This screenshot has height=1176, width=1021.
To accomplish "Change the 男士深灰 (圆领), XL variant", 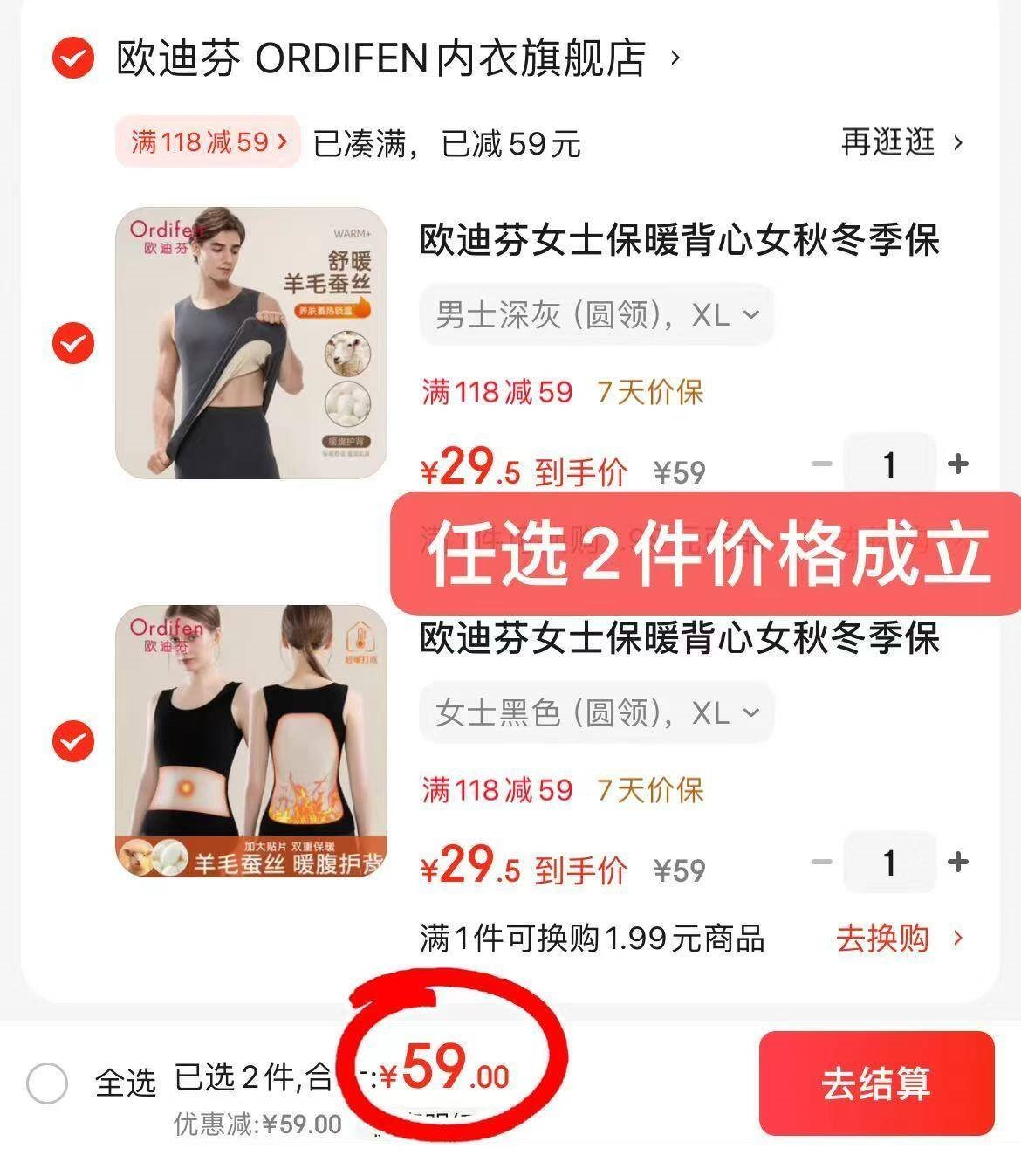I will 596,314.
